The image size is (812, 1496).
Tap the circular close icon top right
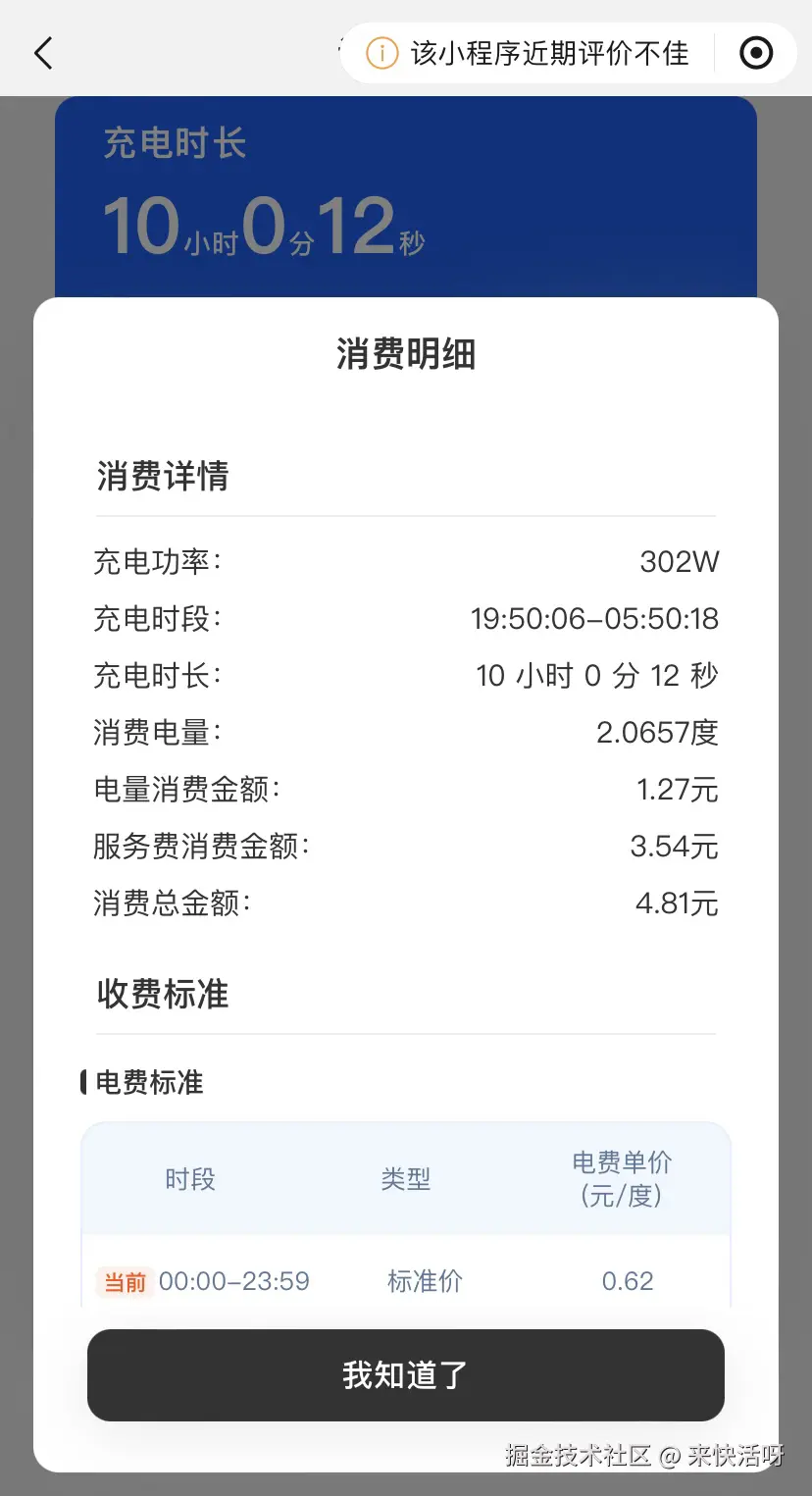click(x=755, y=54)
